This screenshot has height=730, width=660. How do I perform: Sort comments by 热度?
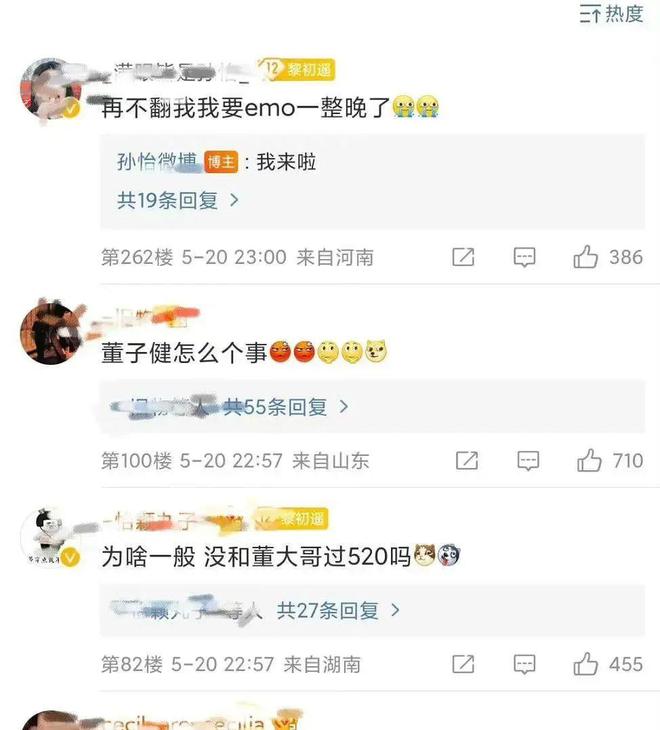[x=612, y=14]
